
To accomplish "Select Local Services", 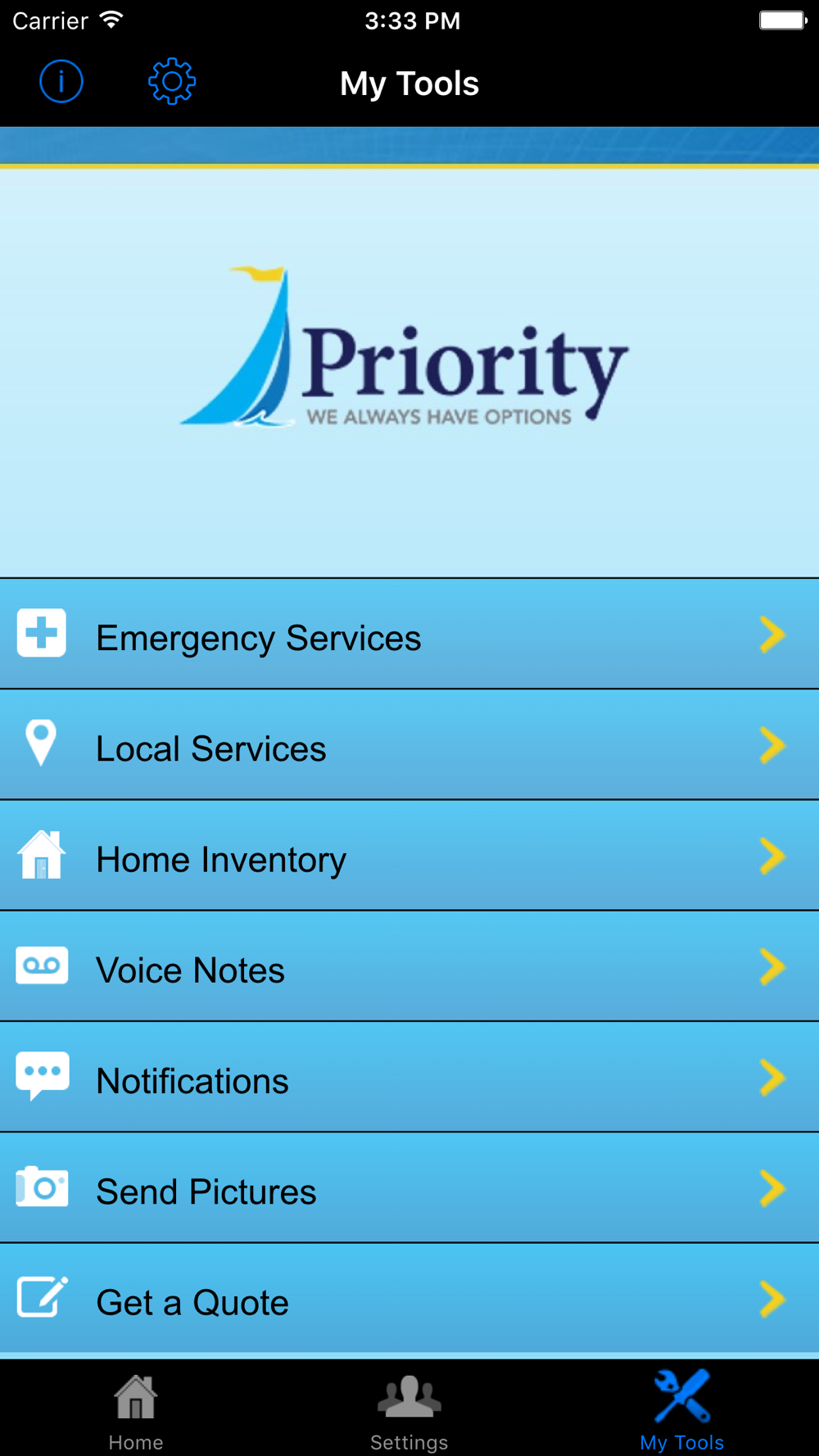I will pos(409,745).
